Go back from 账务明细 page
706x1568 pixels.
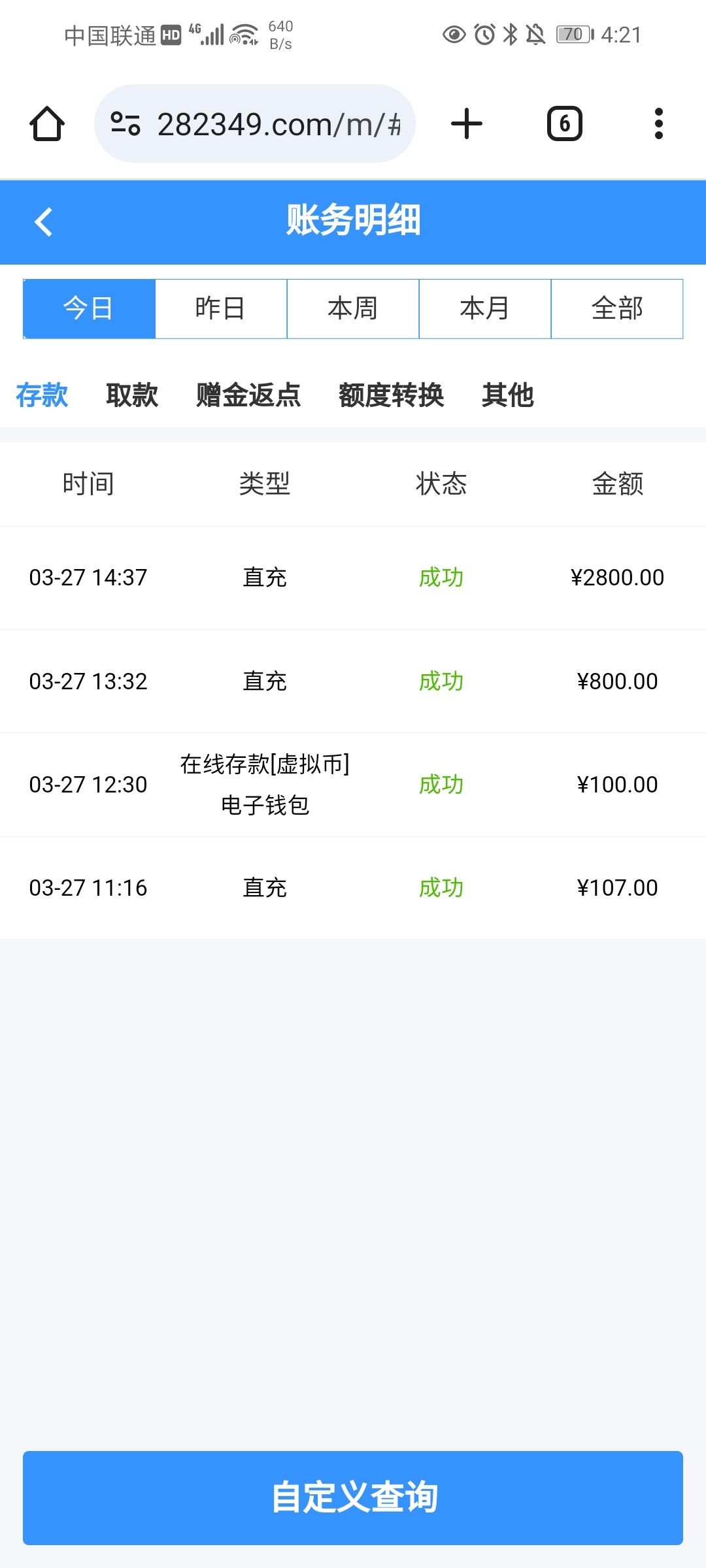tap(43, 221)
